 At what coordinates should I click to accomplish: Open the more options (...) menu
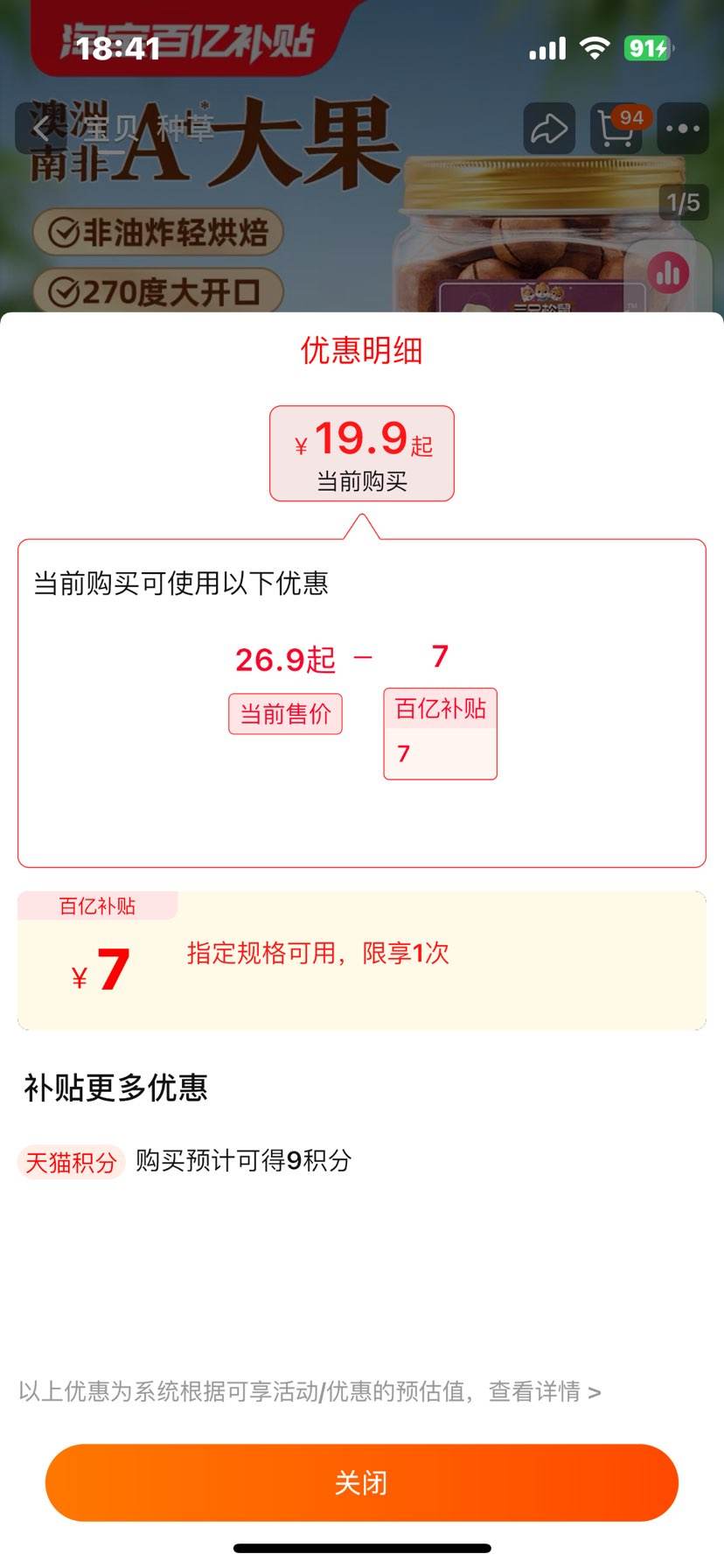[682, 129]
